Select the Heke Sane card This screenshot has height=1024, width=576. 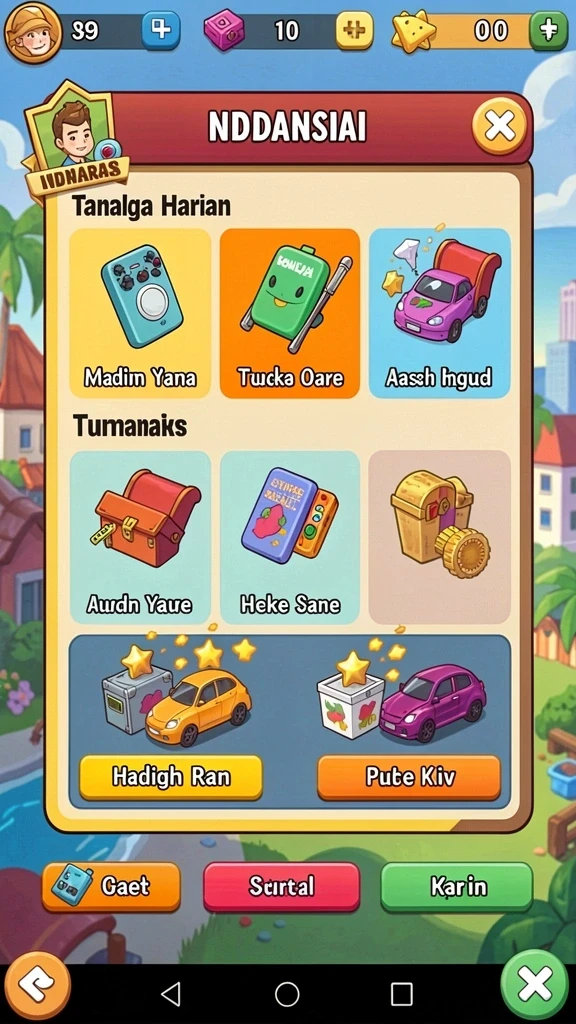click(x=290, y=537)
